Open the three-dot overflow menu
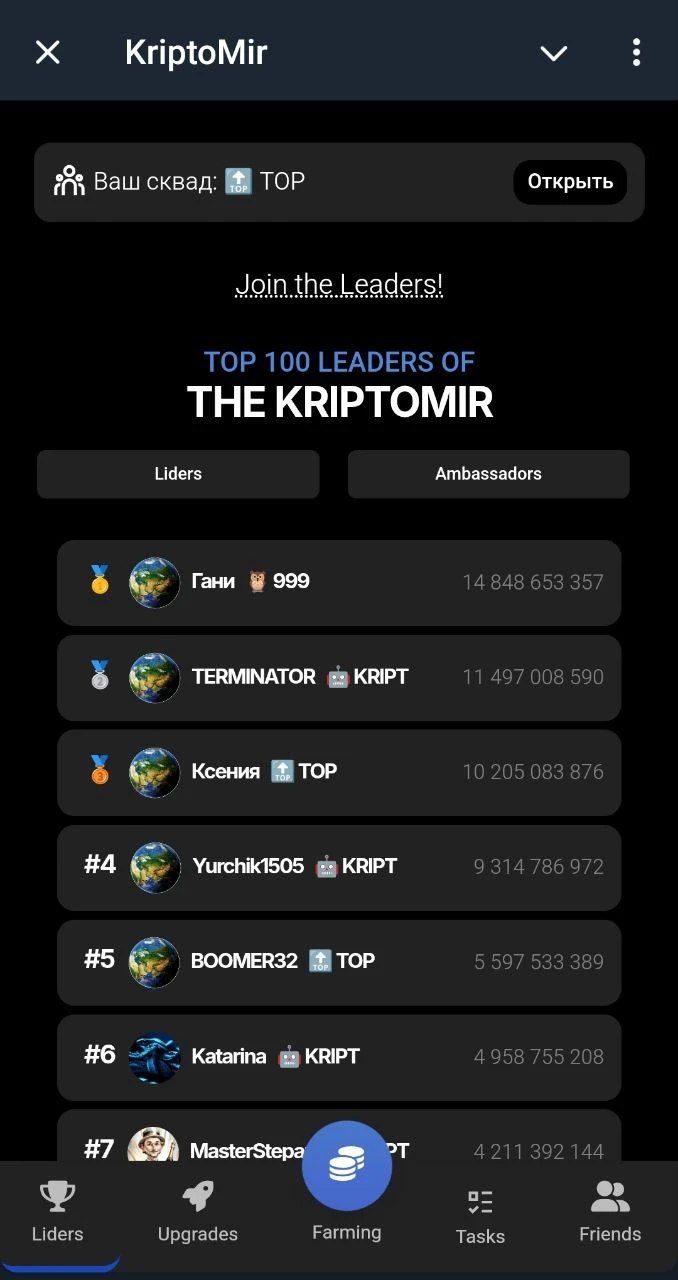 pyautogui.click(x=636, y=53)
